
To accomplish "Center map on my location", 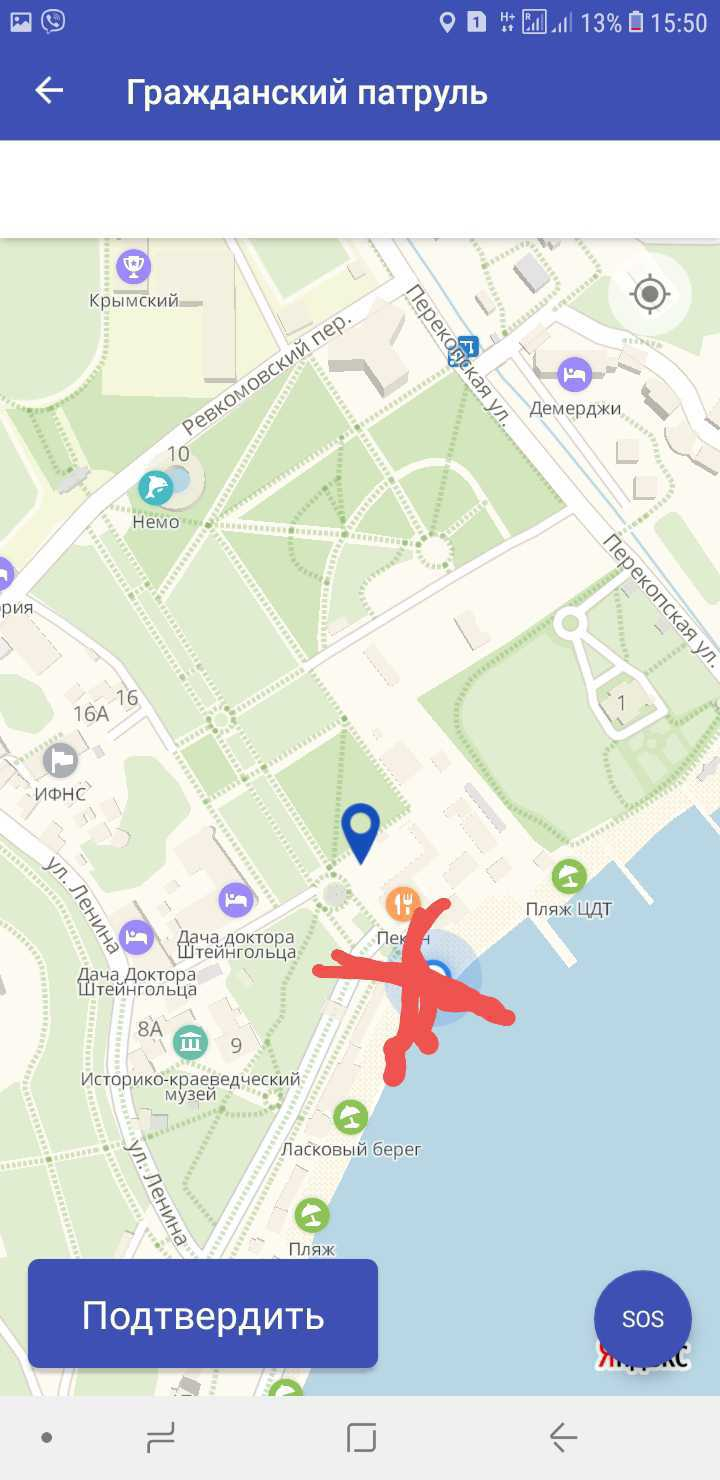I will (x=650, y=294).
